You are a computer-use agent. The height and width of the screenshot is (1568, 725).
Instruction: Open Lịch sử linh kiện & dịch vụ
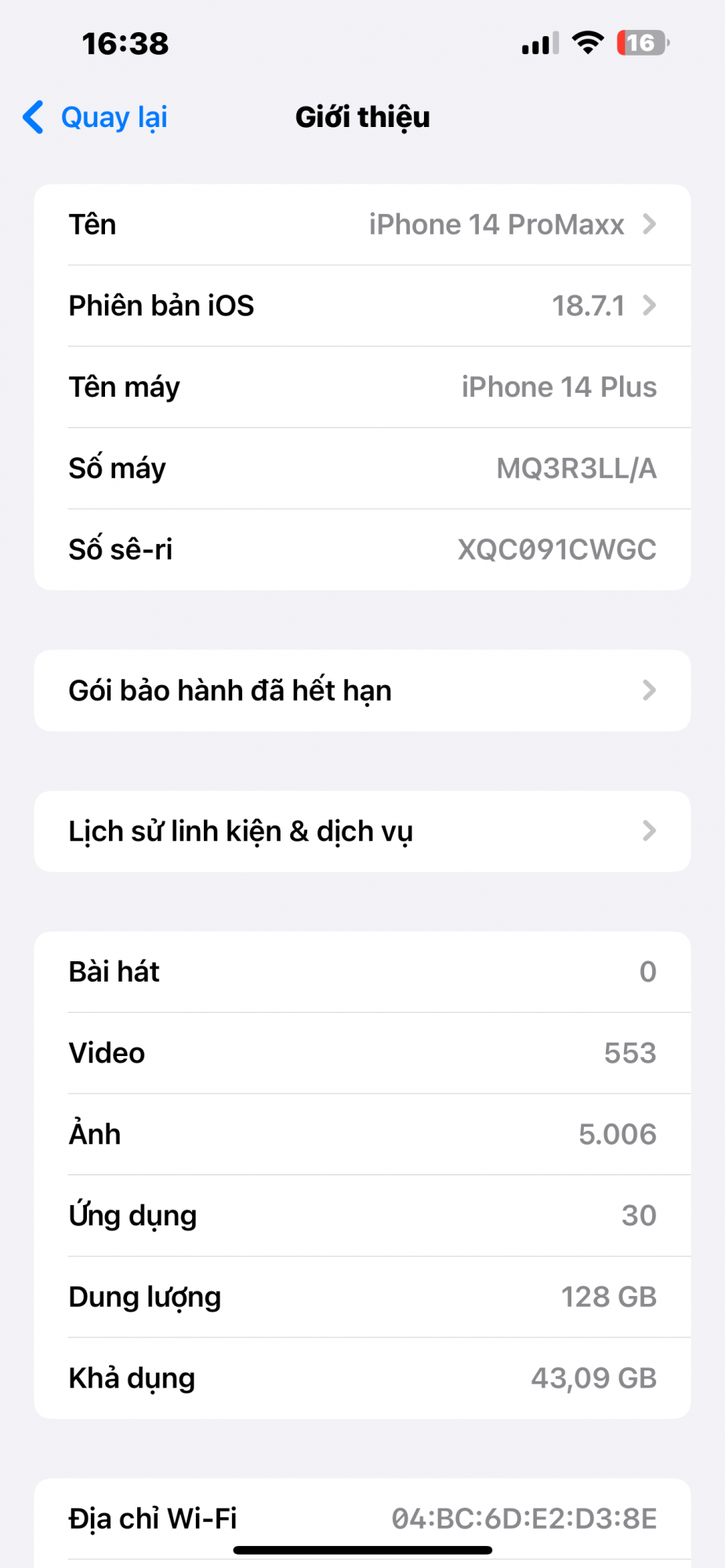pos(362,831)
